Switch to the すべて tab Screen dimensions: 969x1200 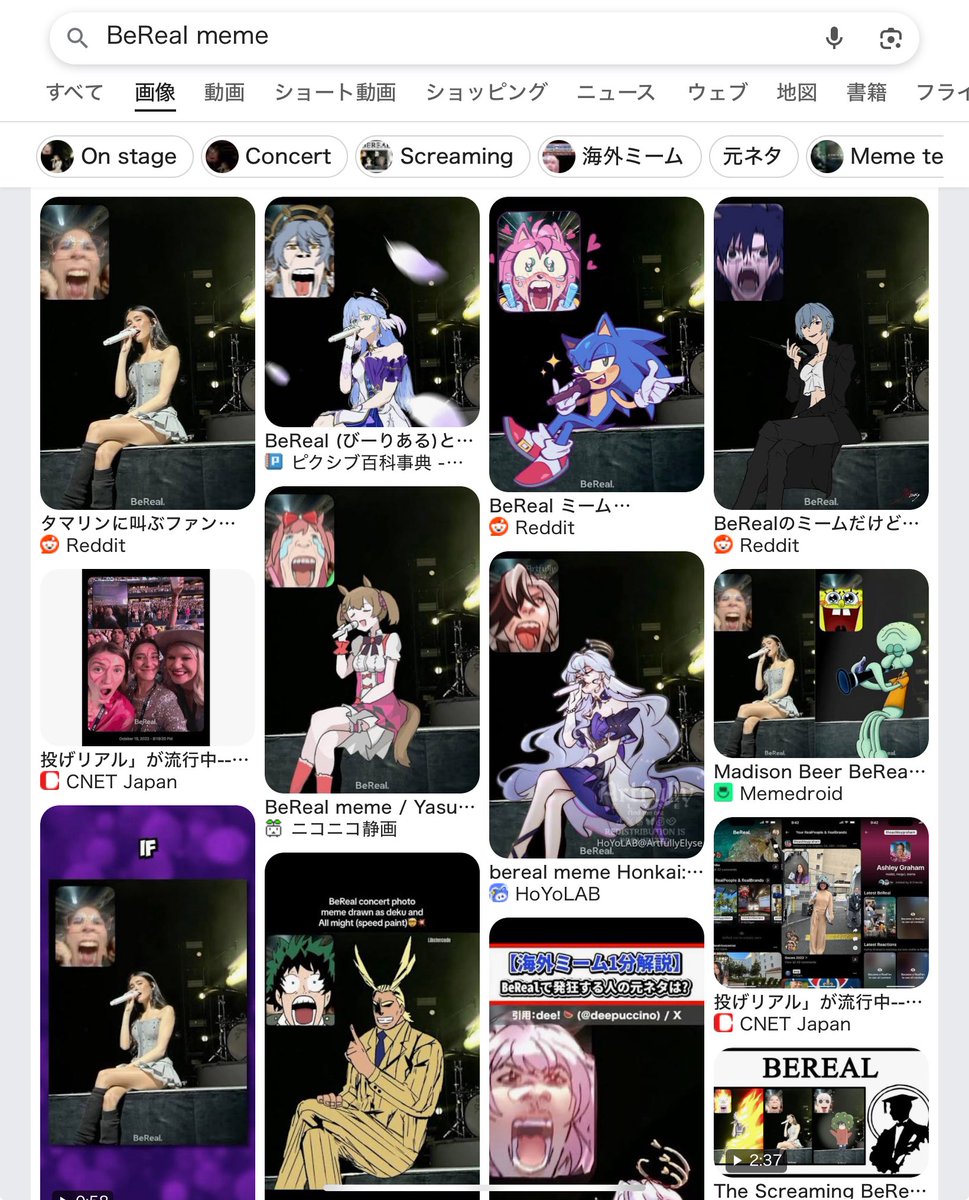tap(75, 92)
